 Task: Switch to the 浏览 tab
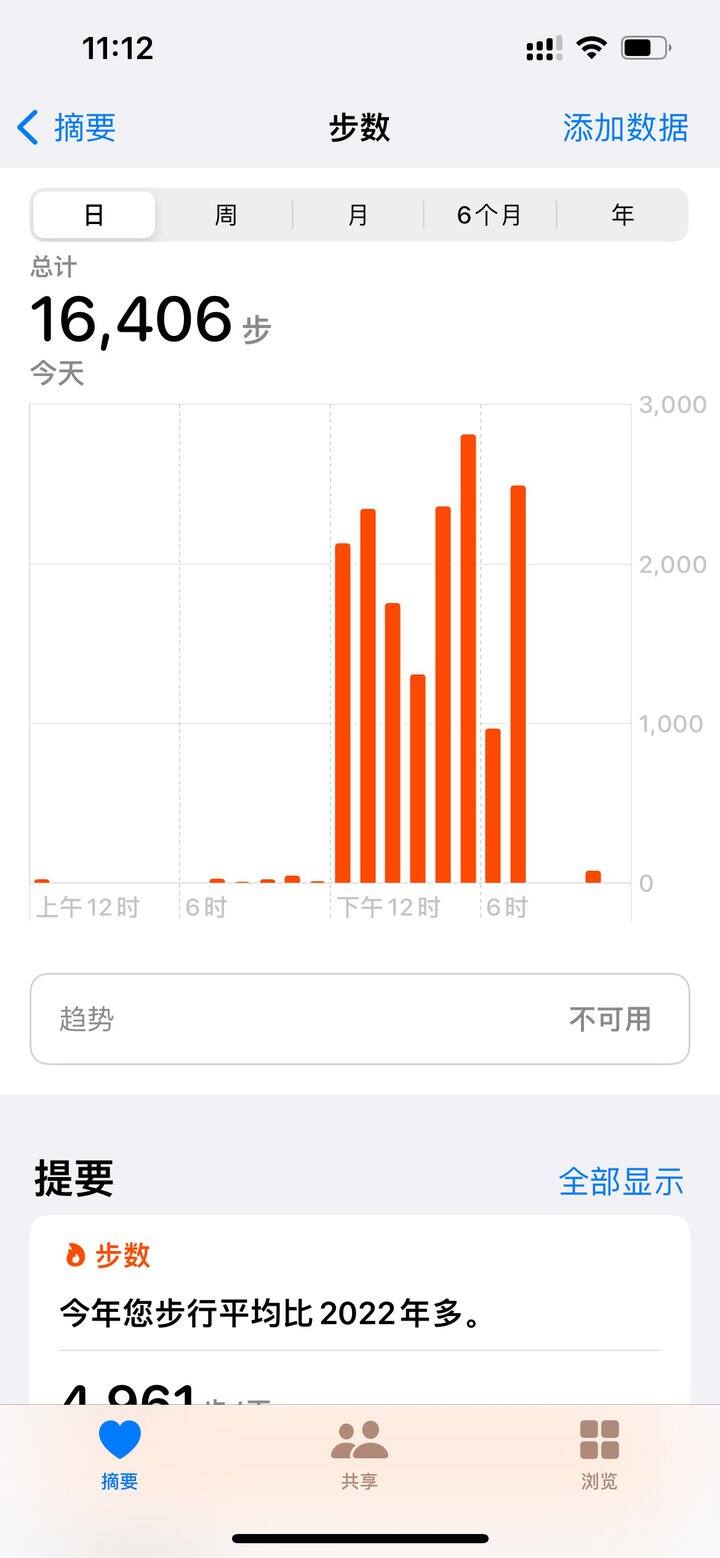click(x=599, y=1455)
